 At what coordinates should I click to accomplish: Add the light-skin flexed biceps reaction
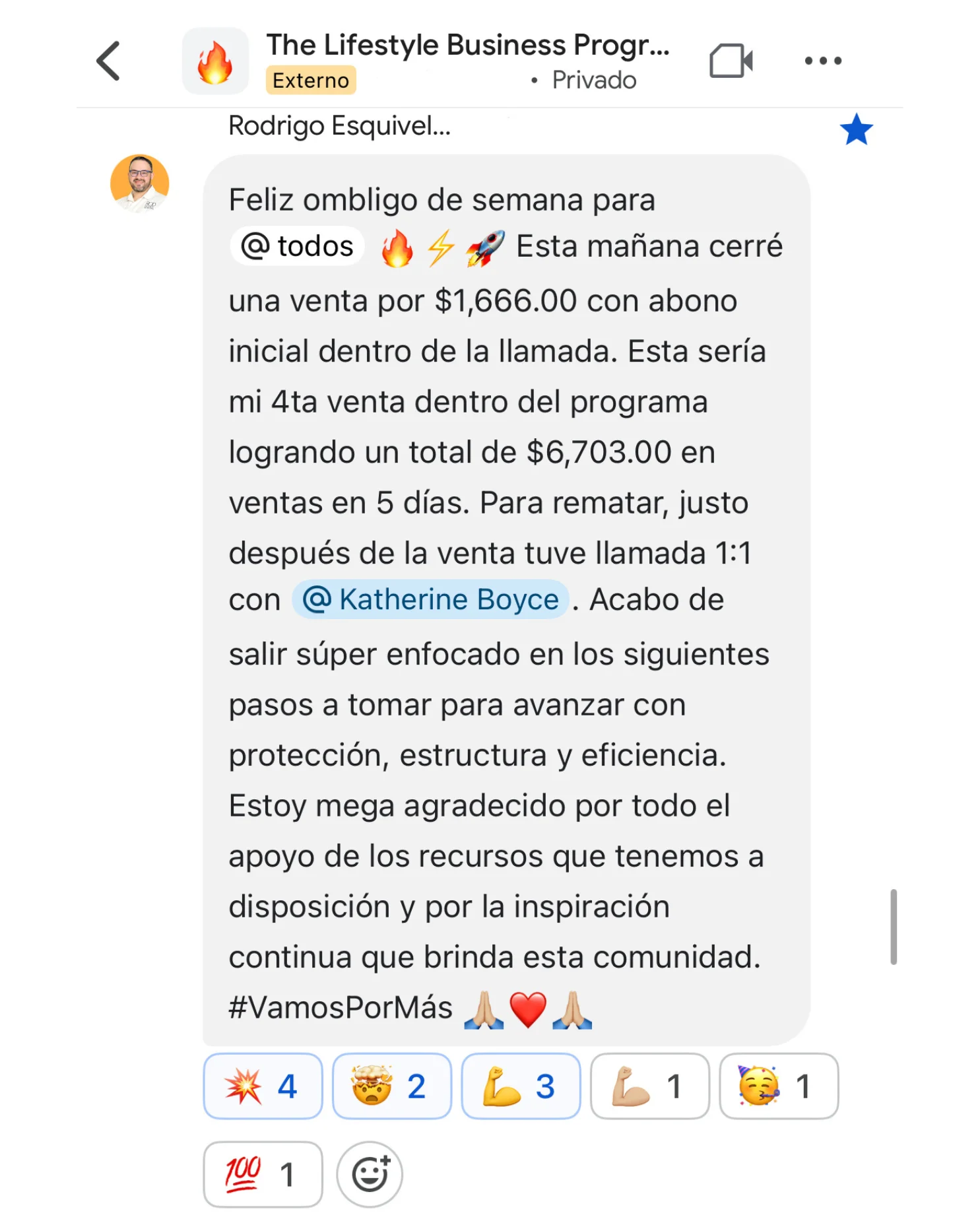[x=649, y=1086]
